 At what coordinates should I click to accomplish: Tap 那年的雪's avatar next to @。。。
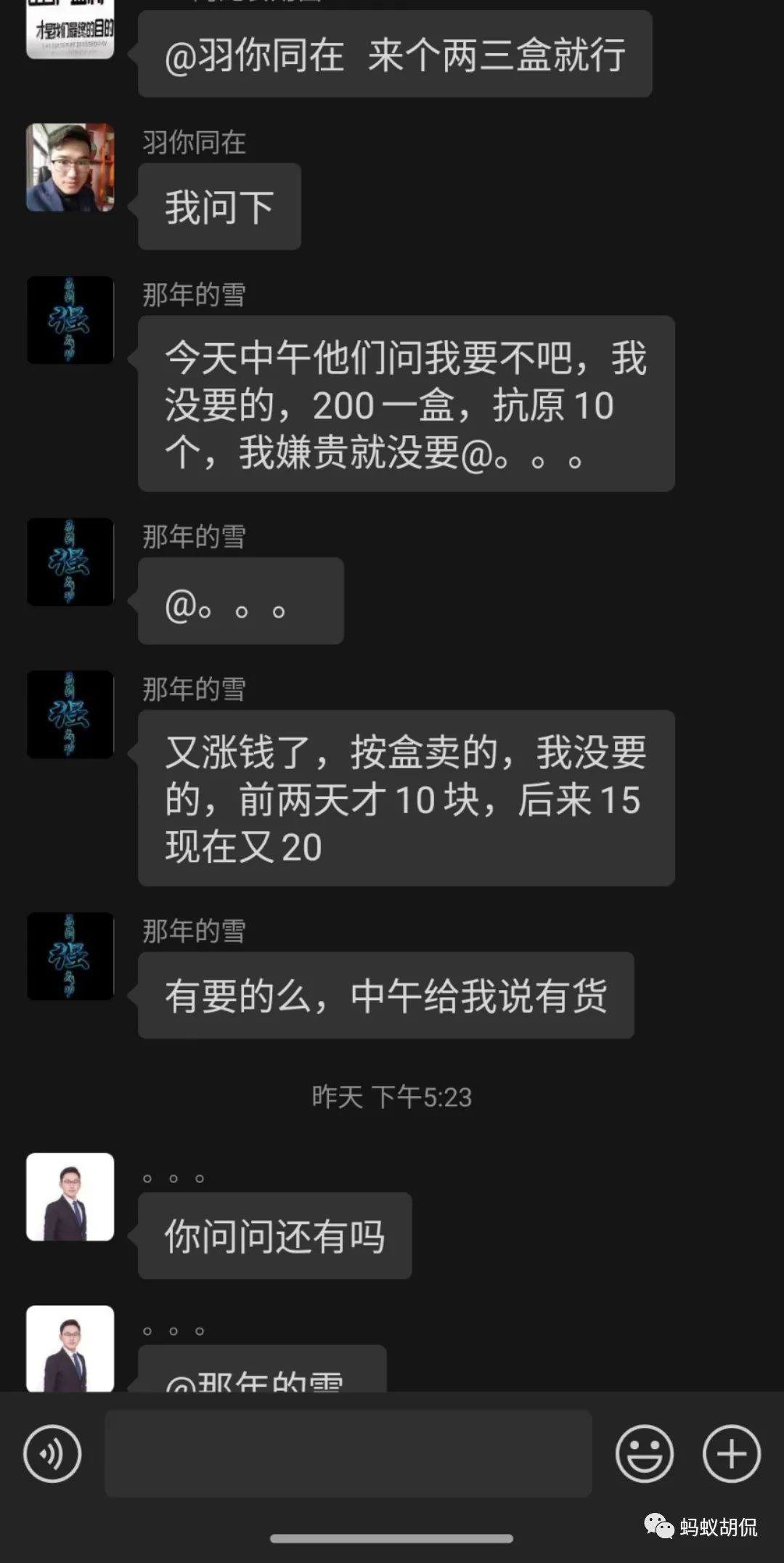coord(69,563)
